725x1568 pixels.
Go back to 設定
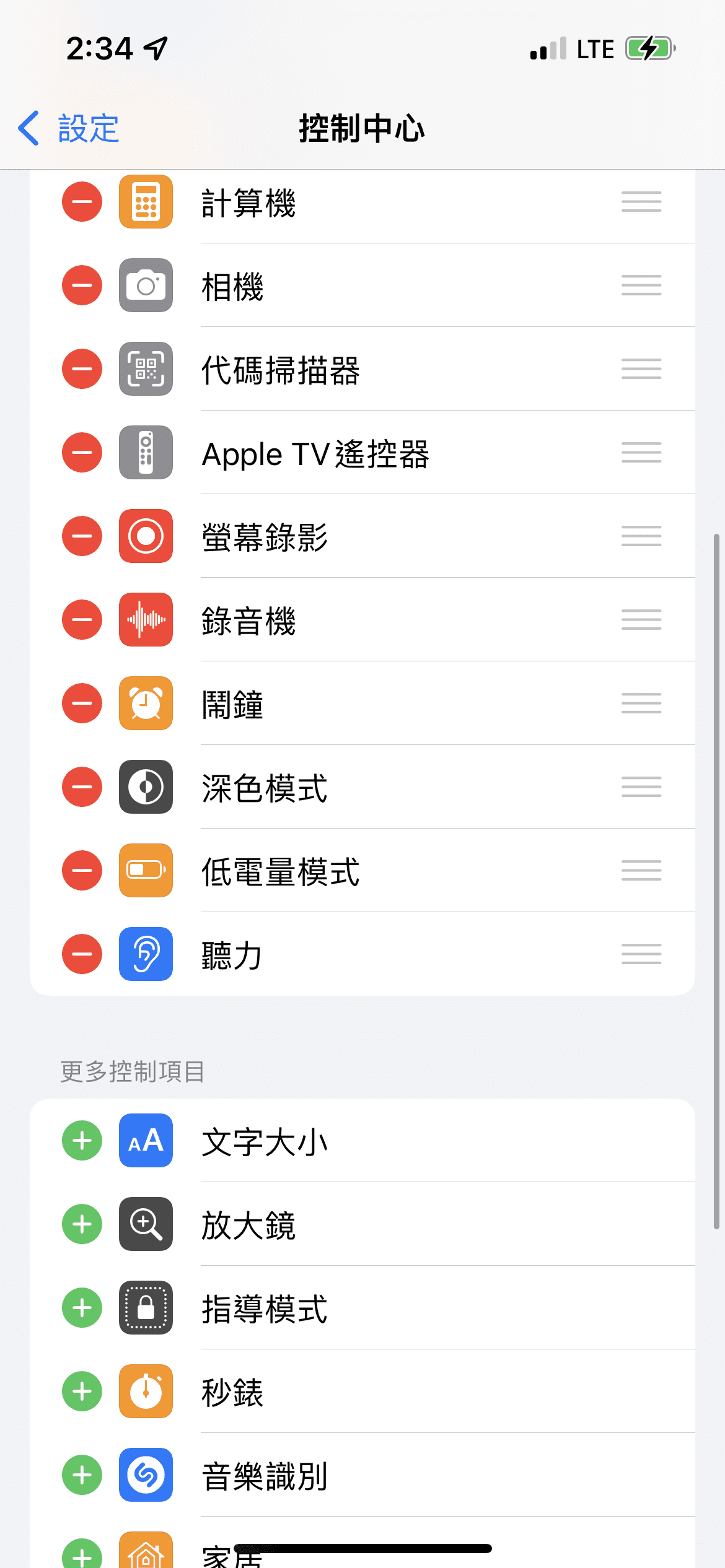click(68, 129)
